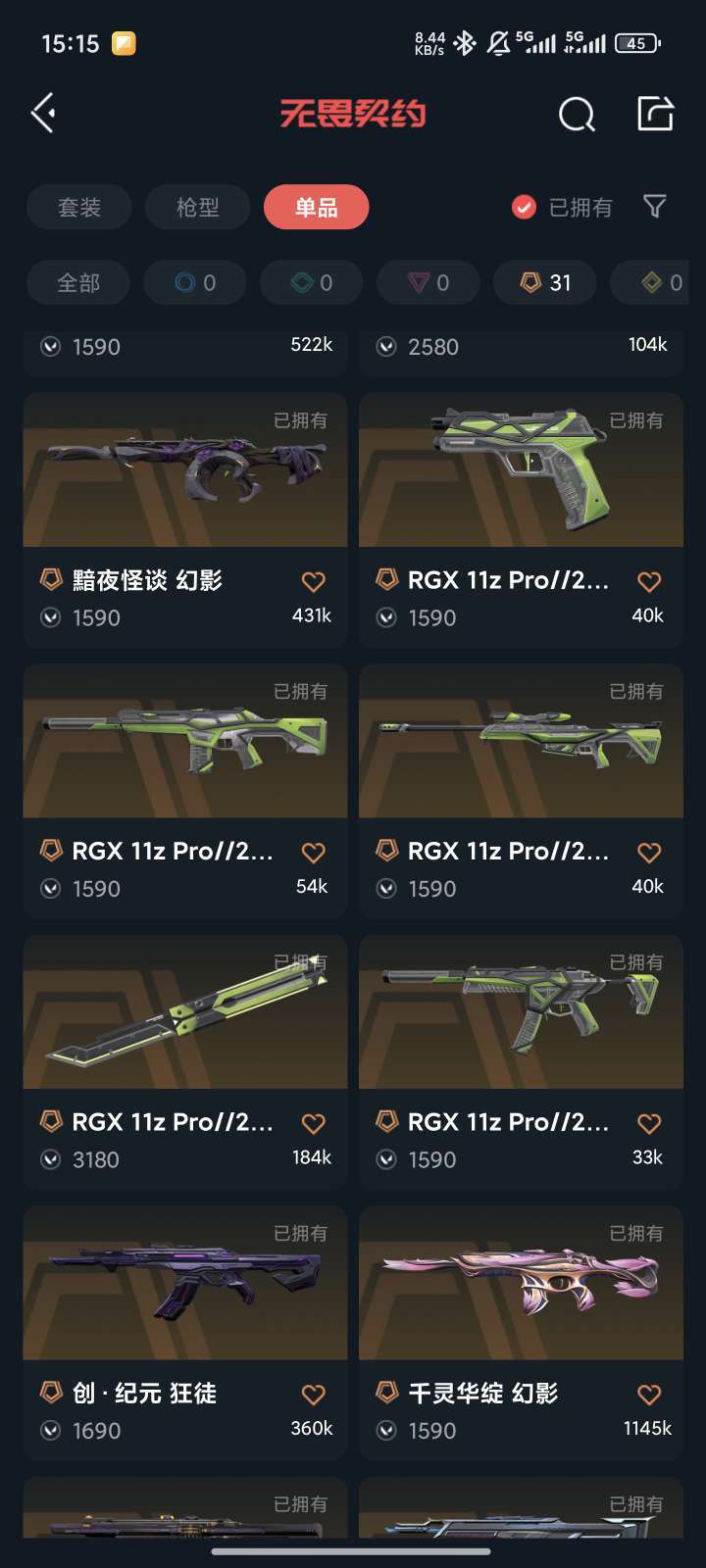Viewport: 706px width, 1568px height.
Task: Open the RGX 11z Pro knife card priced 3180
Action: point(185,1062)
